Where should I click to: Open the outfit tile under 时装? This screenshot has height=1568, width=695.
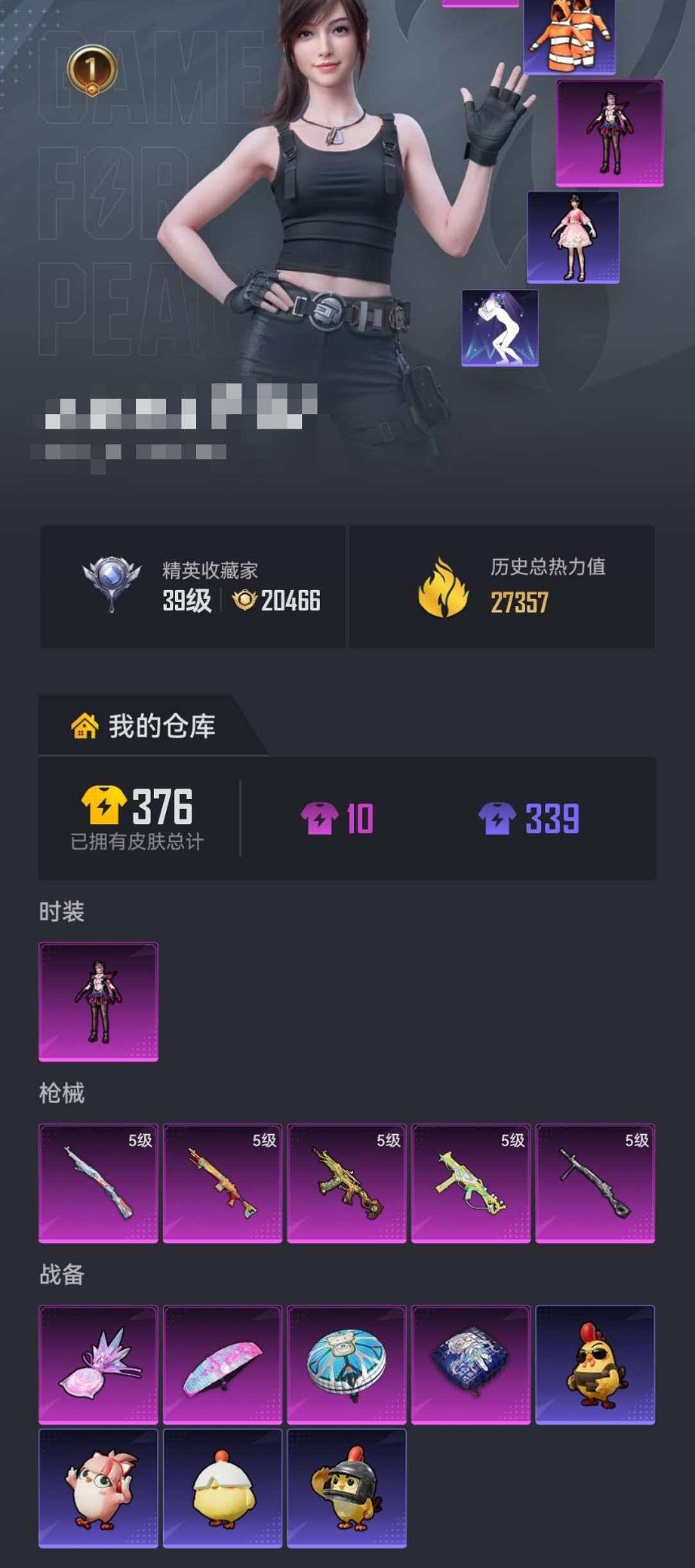pyautogui.click(x=98, y=1001)
